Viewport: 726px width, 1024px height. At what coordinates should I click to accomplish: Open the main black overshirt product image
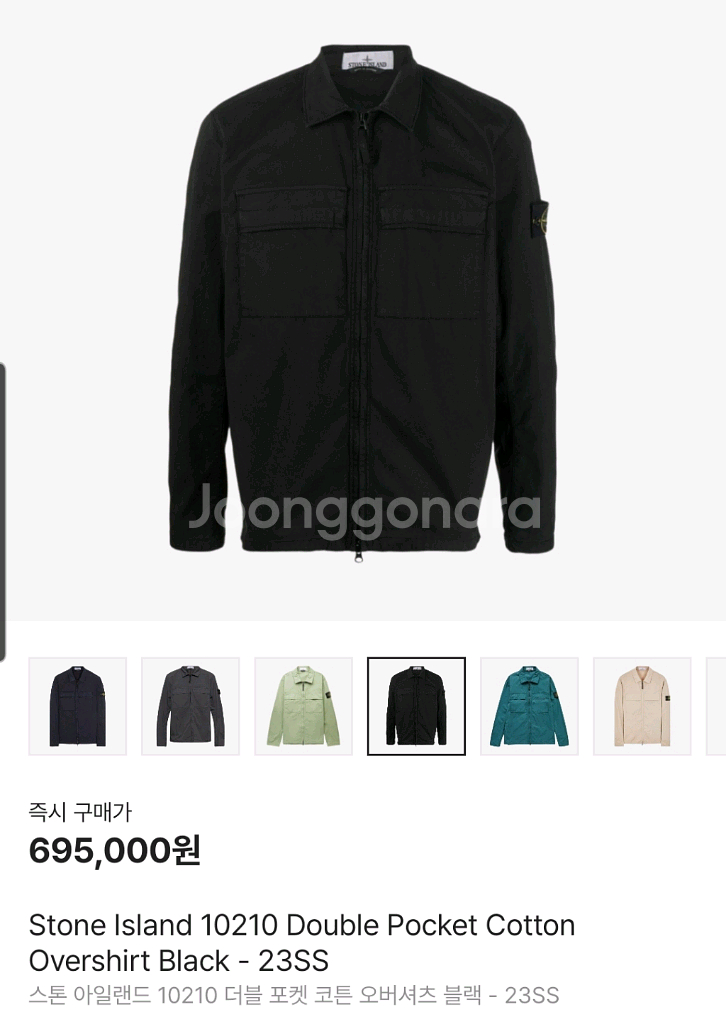(x=362, y=310)
